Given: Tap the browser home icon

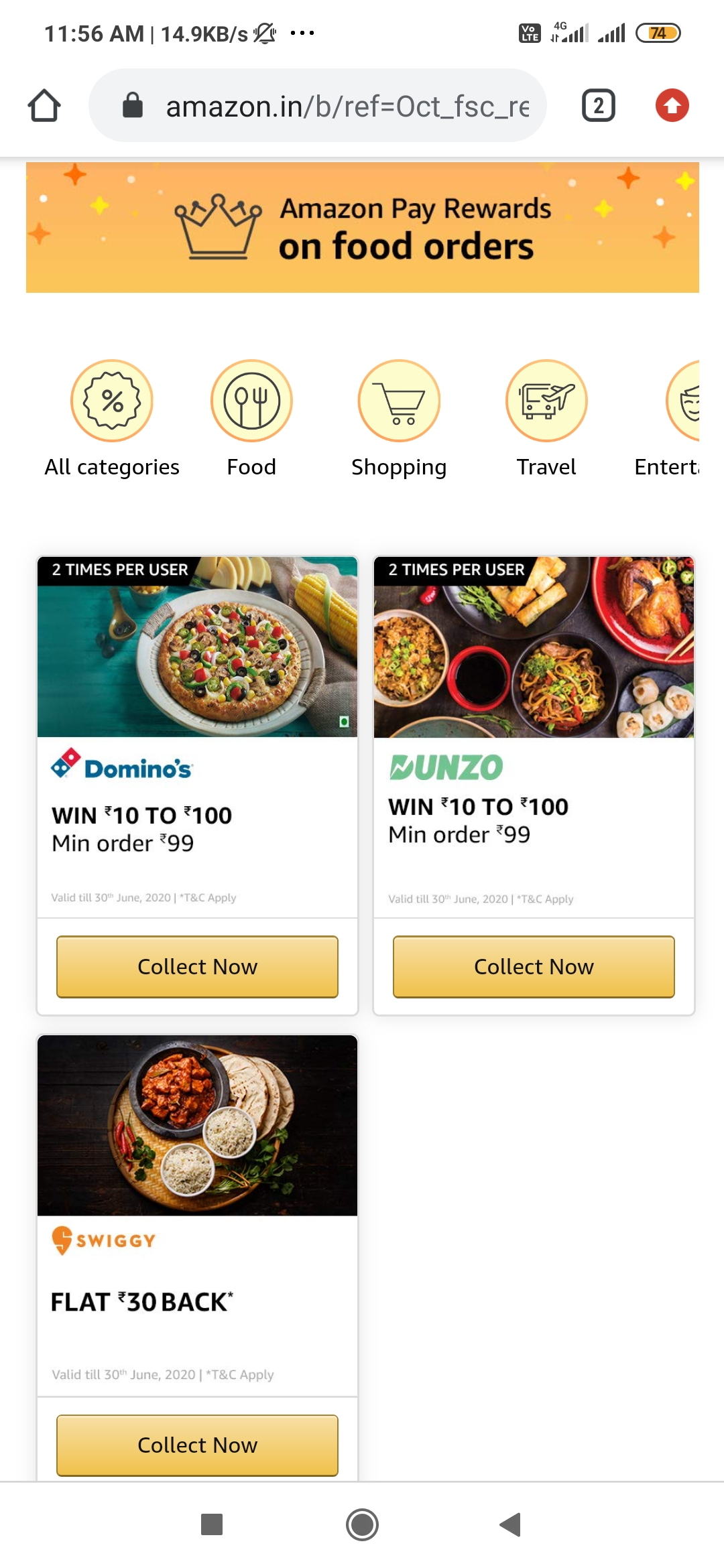Looking at the screenshot, I should point(44,105).
